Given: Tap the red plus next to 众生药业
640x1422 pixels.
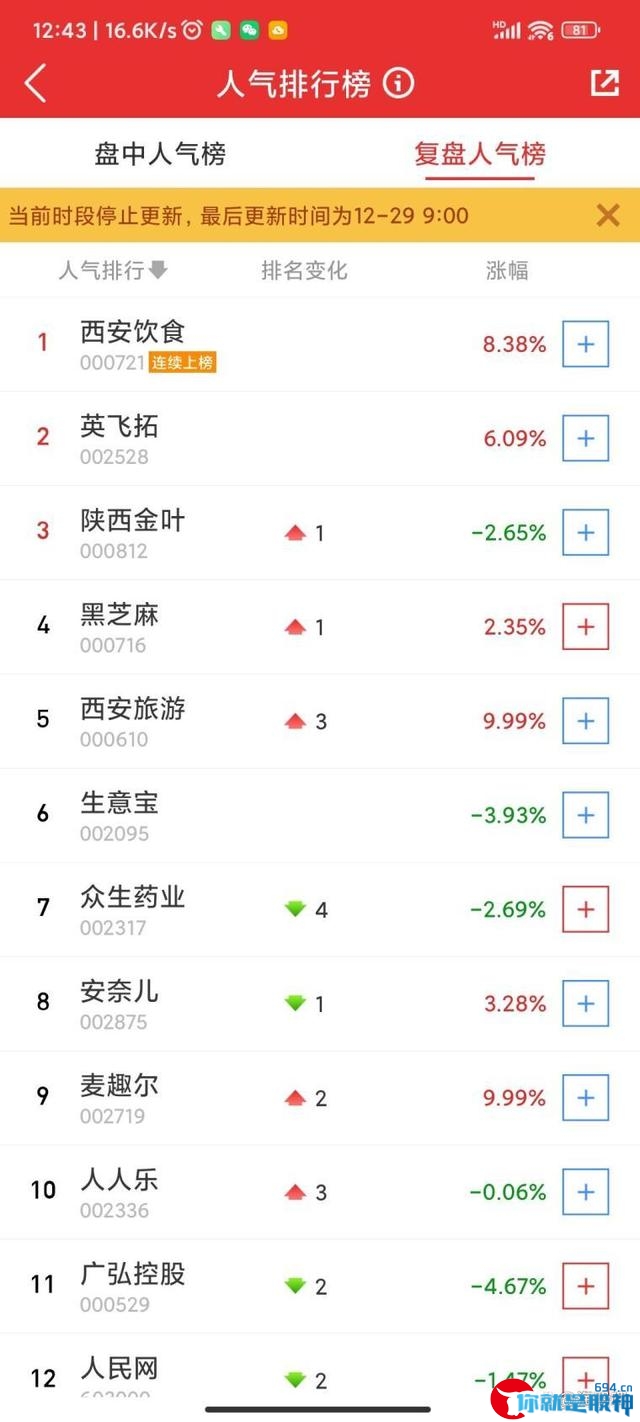Looking at the screenshot, I should pyautogui.click(x=586, y=909).
